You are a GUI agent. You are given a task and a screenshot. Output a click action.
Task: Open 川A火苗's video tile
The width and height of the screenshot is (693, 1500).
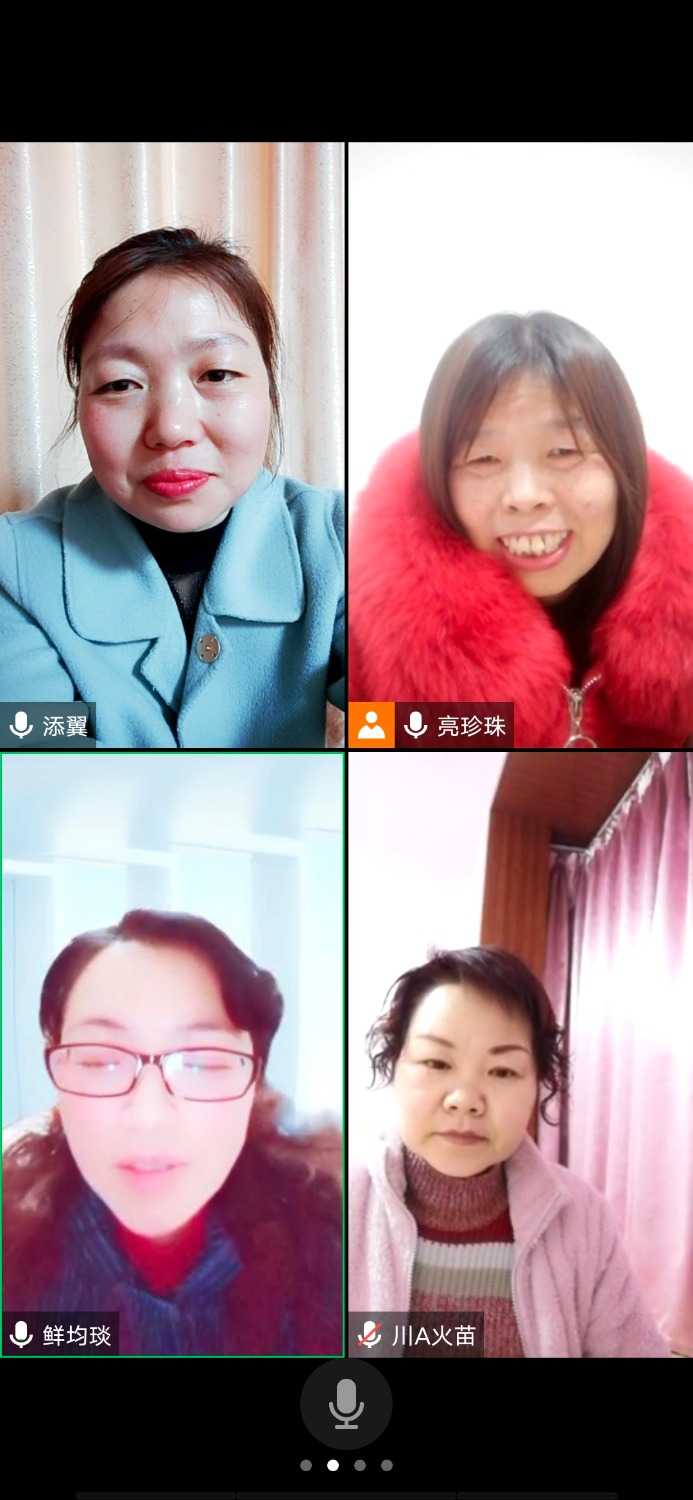(520, 1054)
